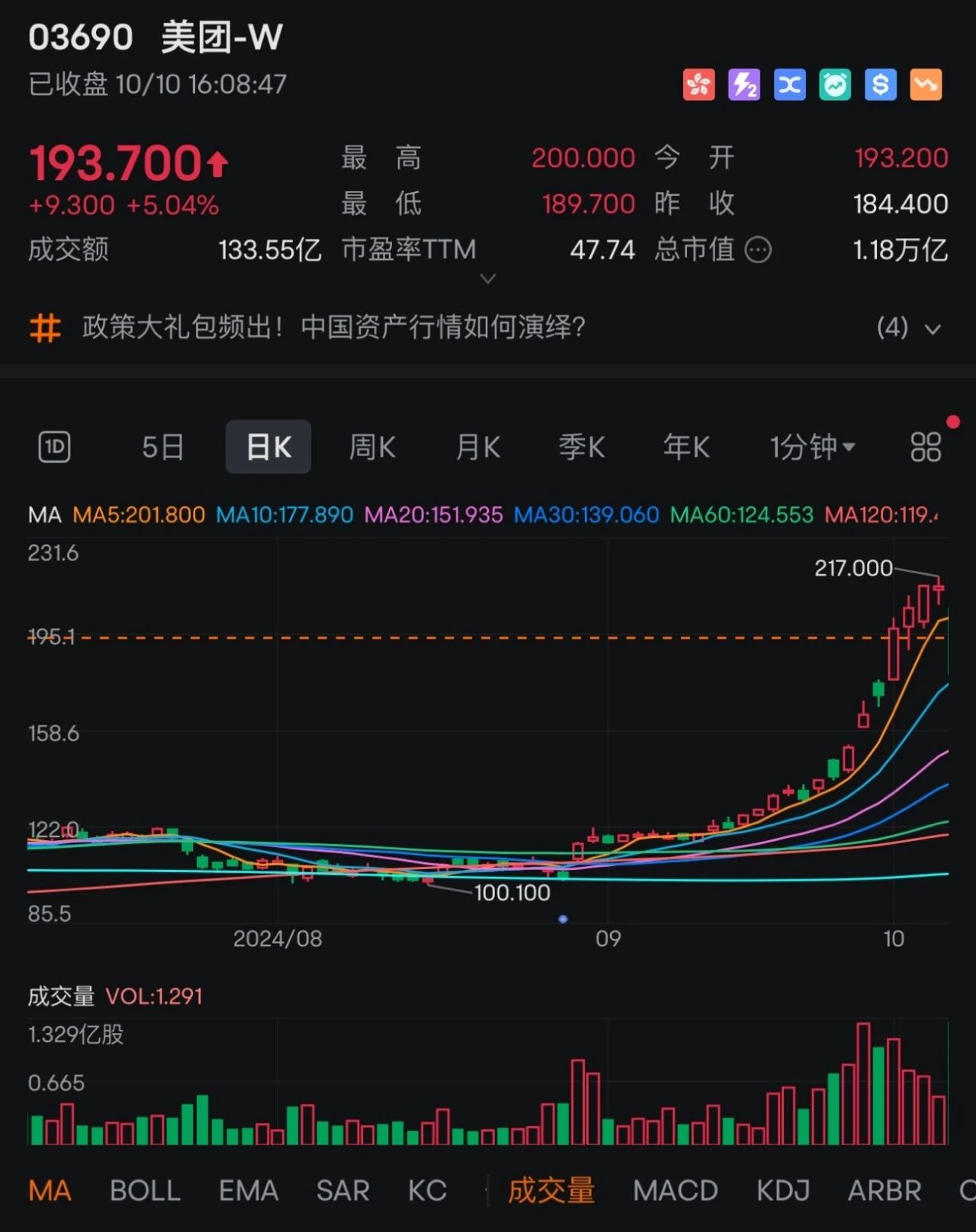This screenshot has height=1232, width=976.
Task: Open the blue dollar sign icon
Action: click(880, 85)
